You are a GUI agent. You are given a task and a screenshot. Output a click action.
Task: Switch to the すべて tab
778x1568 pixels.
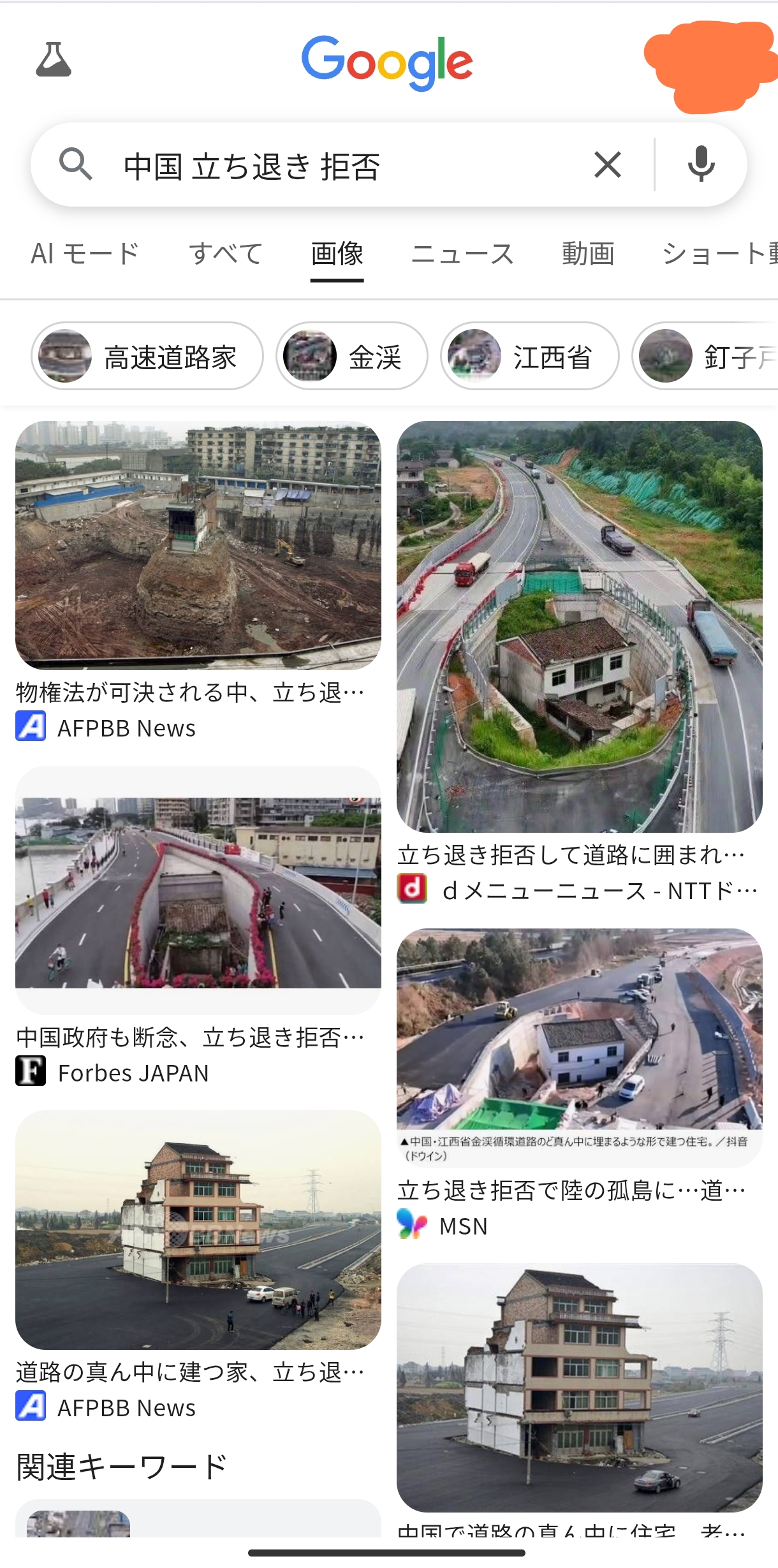click(226, 254)
